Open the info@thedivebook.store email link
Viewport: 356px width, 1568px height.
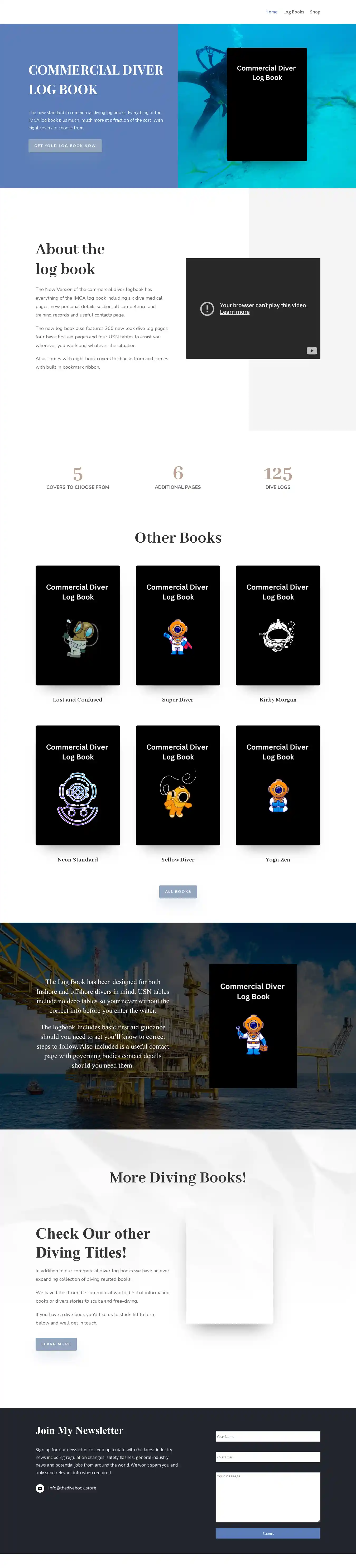tap(72, 1488)
